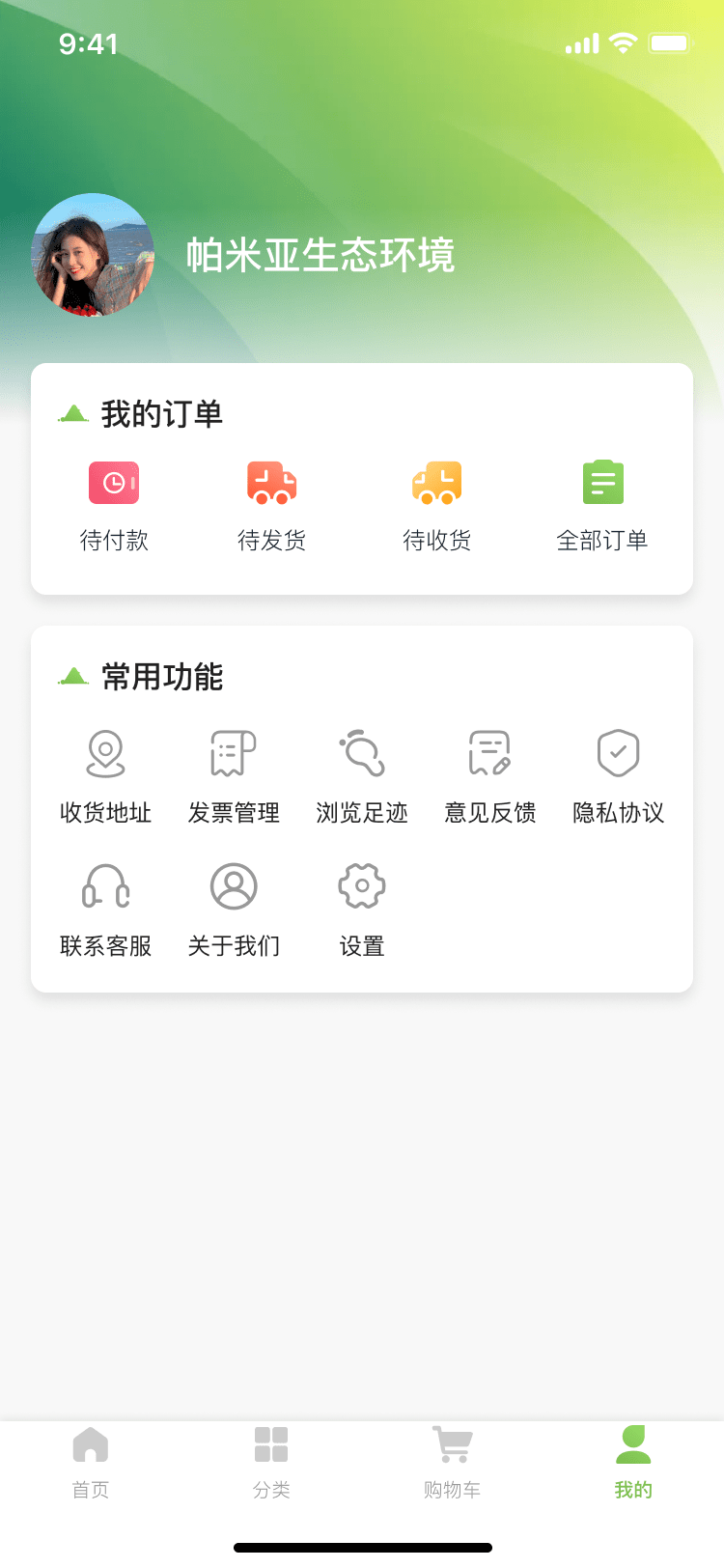Open 设置 settings
The height and width of the screenshot is (1568, 724).
[x=362, y=909]
